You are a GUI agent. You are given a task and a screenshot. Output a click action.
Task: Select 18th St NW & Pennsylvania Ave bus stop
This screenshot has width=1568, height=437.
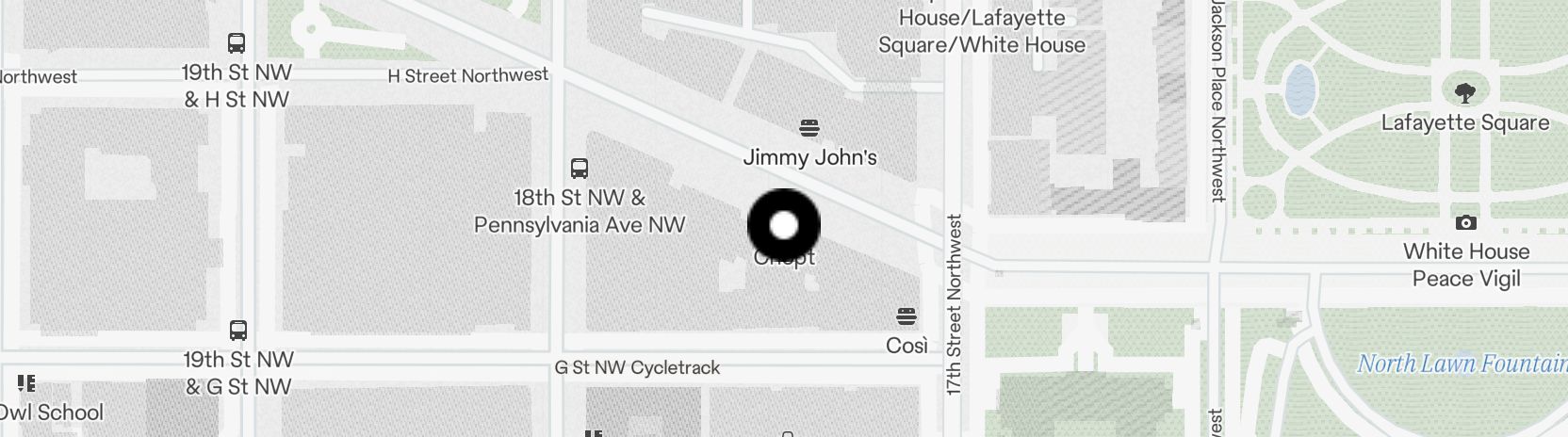[580, 170]
